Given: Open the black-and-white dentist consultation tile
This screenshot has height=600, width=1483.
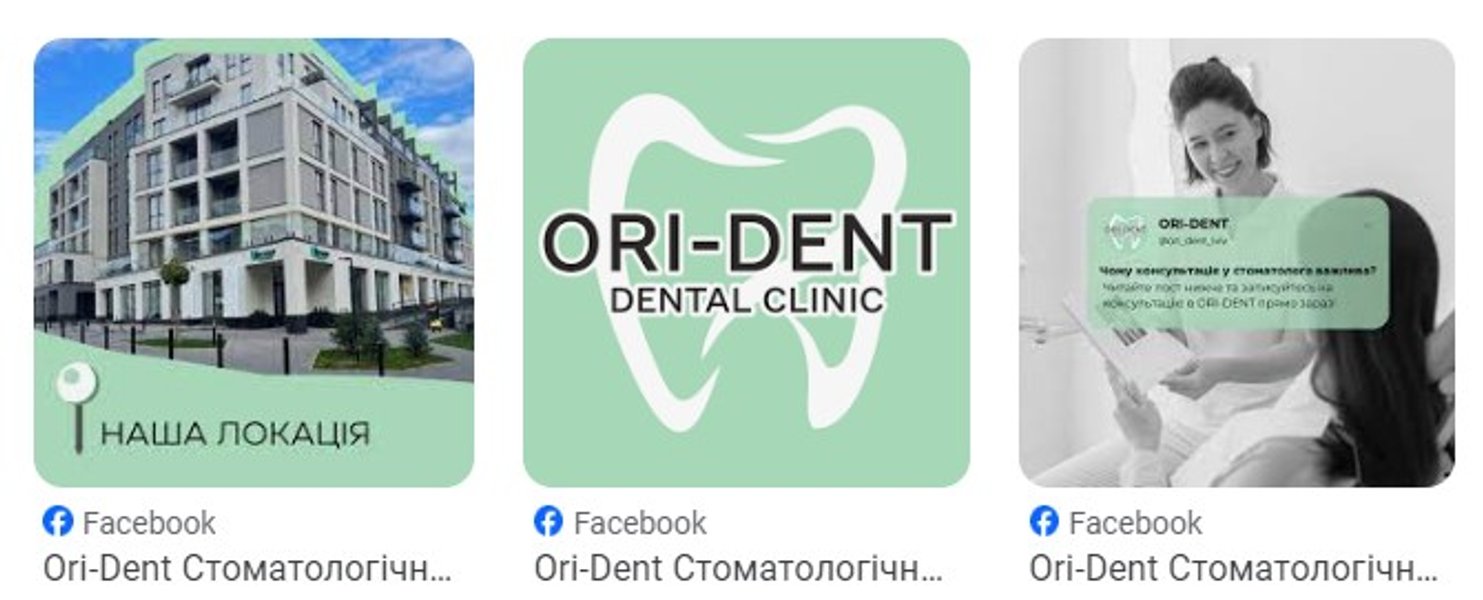Looking at the screenshot, I should (x=1236, y=262).
